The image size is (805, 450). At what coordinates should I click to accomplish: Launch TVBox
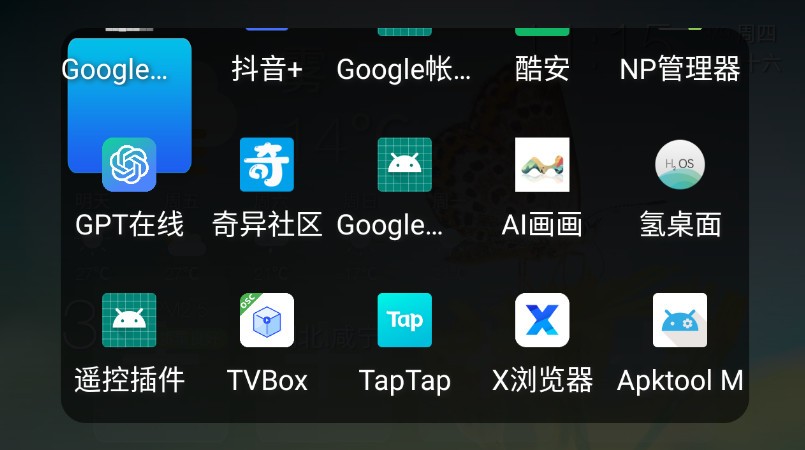tap(267, 320)
